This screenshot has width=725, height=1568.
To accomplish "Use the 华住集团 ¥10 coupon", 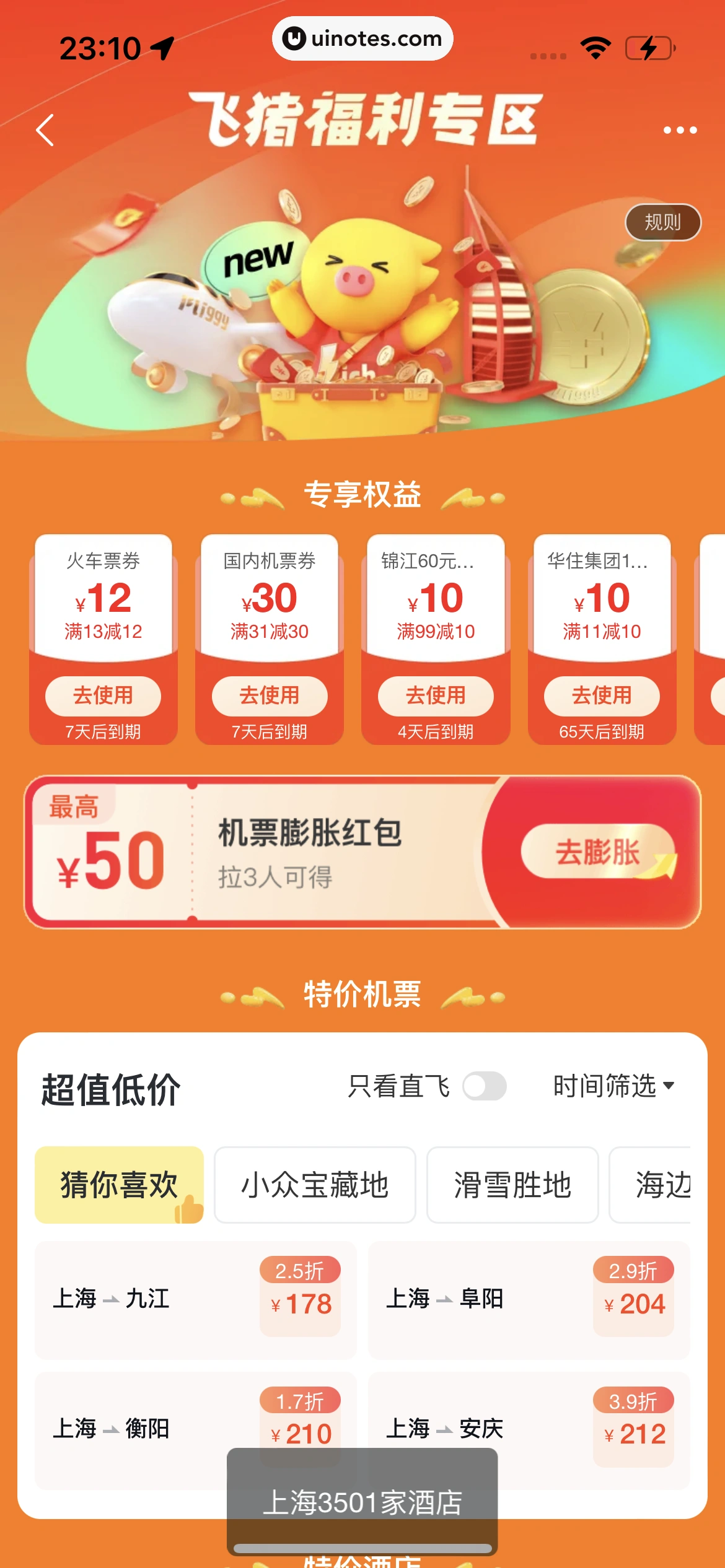I will pos(602,695).
